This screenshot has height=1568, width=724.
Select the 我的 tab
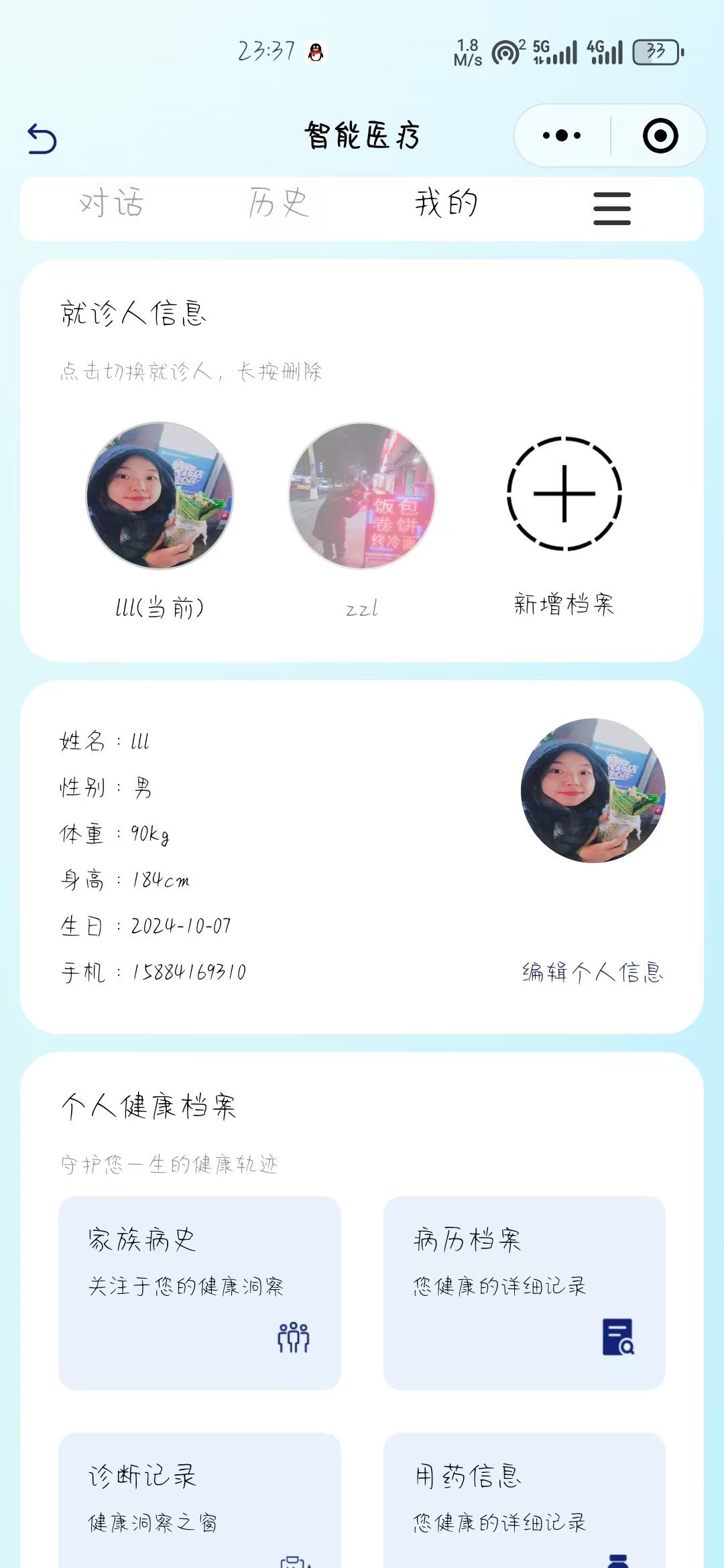446,203
